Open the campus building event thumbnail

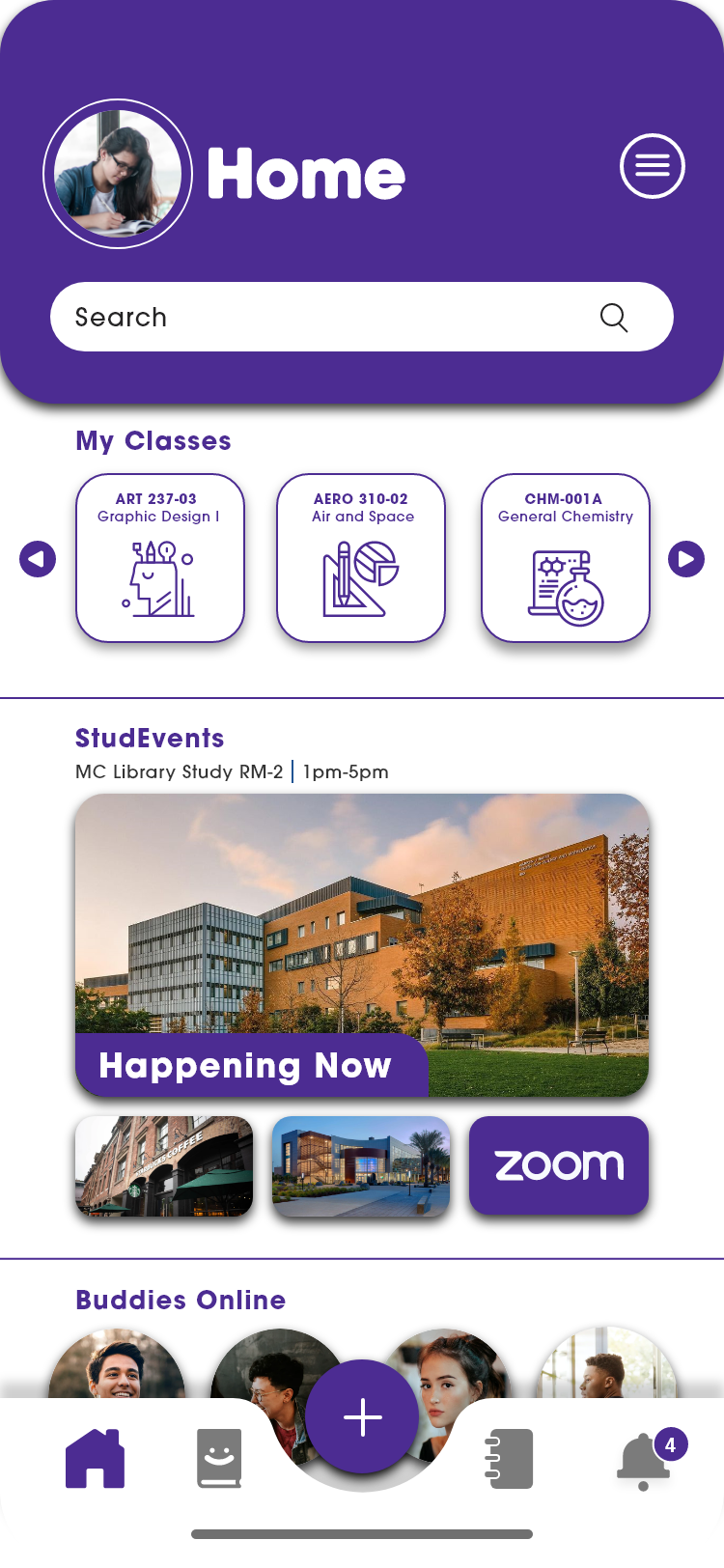point(361,1166)
